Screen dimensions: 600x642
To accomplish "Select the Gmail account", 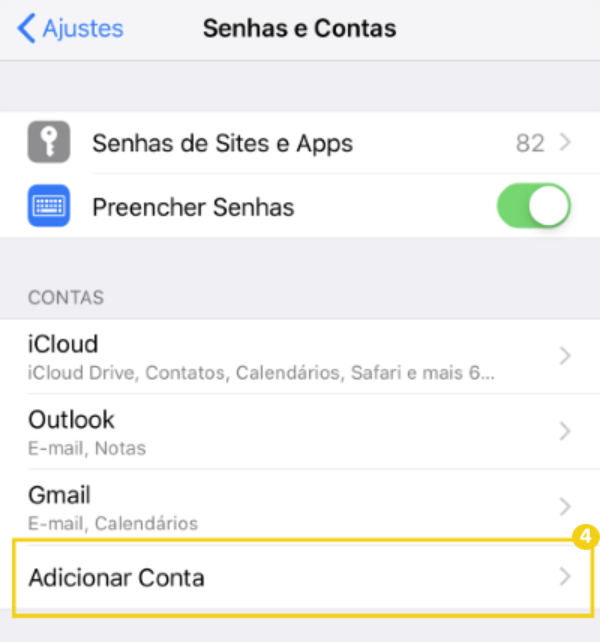I will pos(300,506).
